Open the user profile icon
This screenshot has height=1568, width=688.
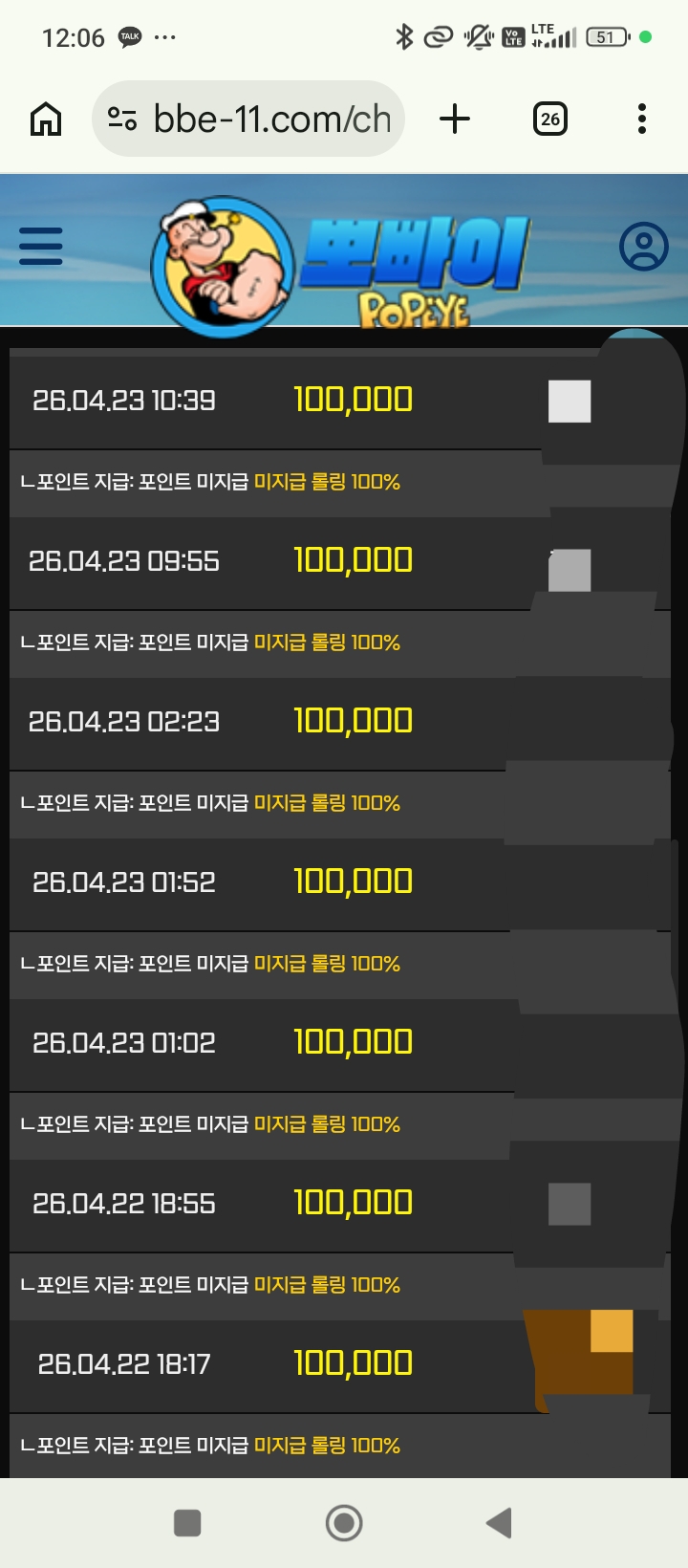pyautogui.click(x=643, y=247)
